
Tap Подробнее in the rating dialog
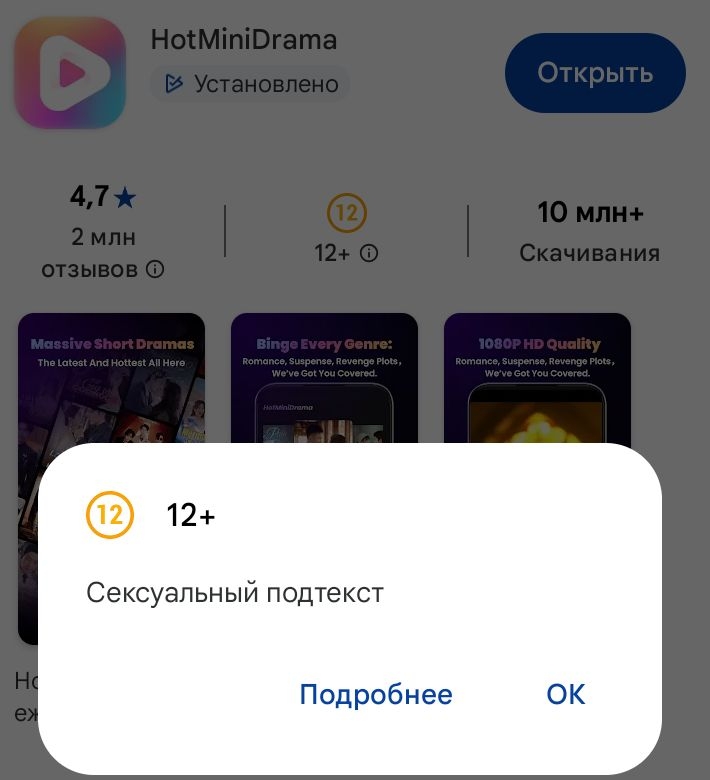[376, 694]
